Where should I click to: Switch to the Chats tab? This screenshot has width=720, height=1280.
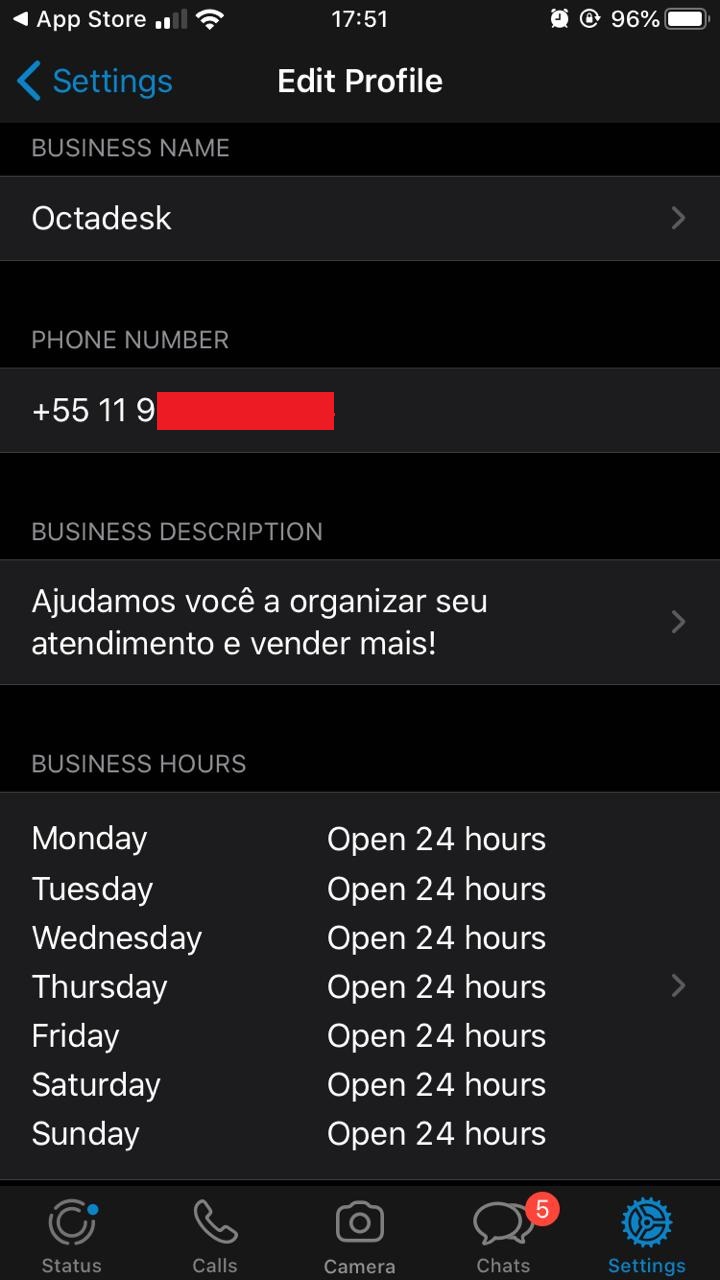(503, 1232)
